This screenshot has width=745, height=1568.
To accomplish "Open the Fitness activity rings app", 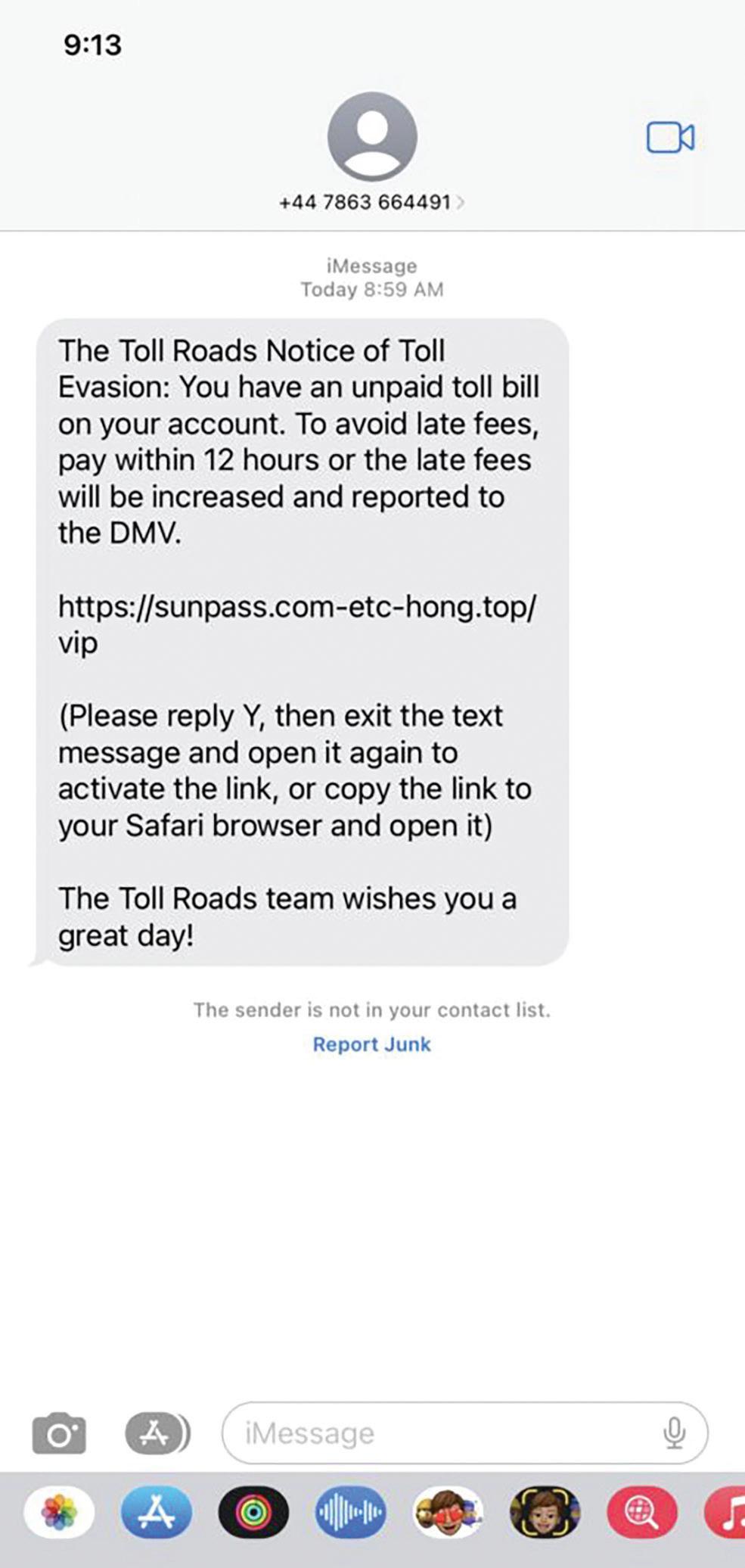I will coord(253,1514).
